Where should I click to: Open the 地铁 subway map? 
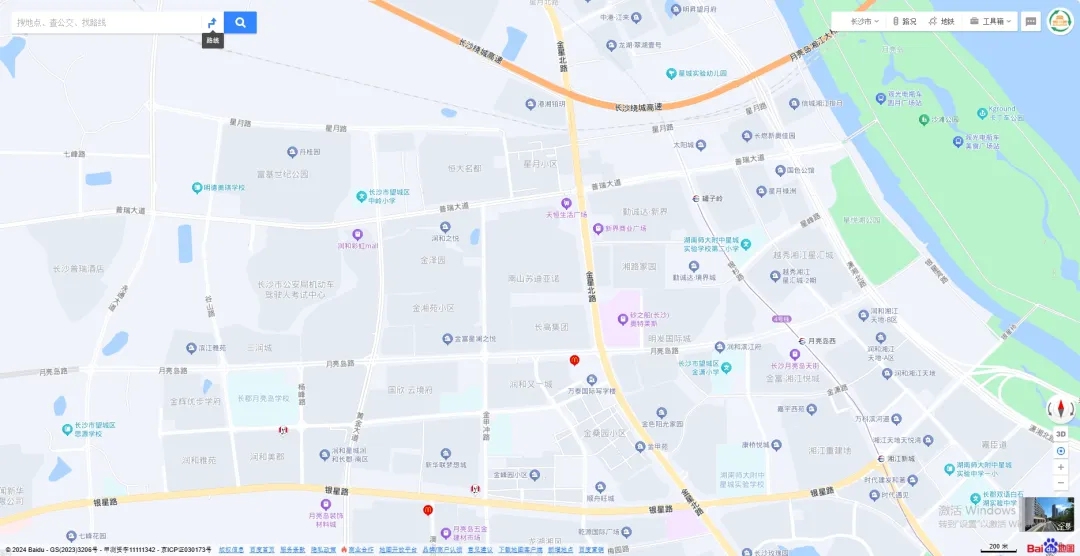(x=941, y=21)
